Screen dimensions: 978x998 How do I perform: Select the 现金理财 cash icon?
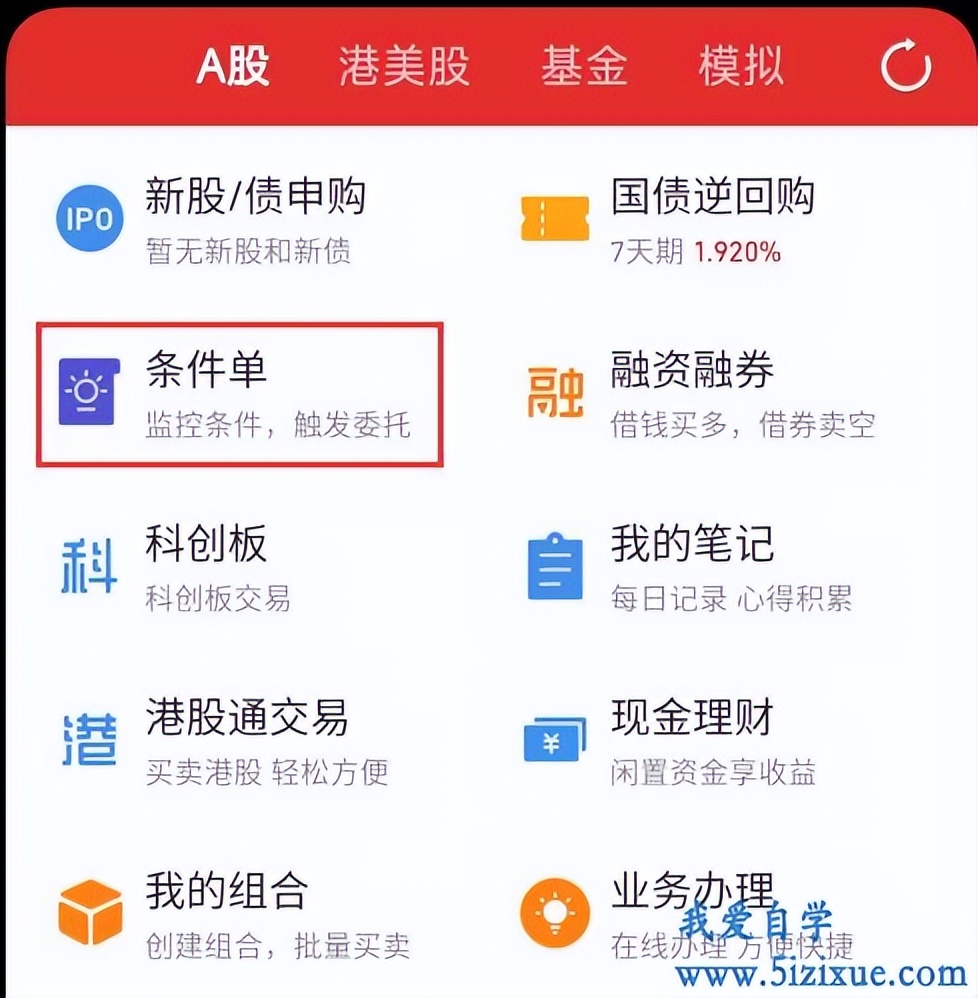554,738
